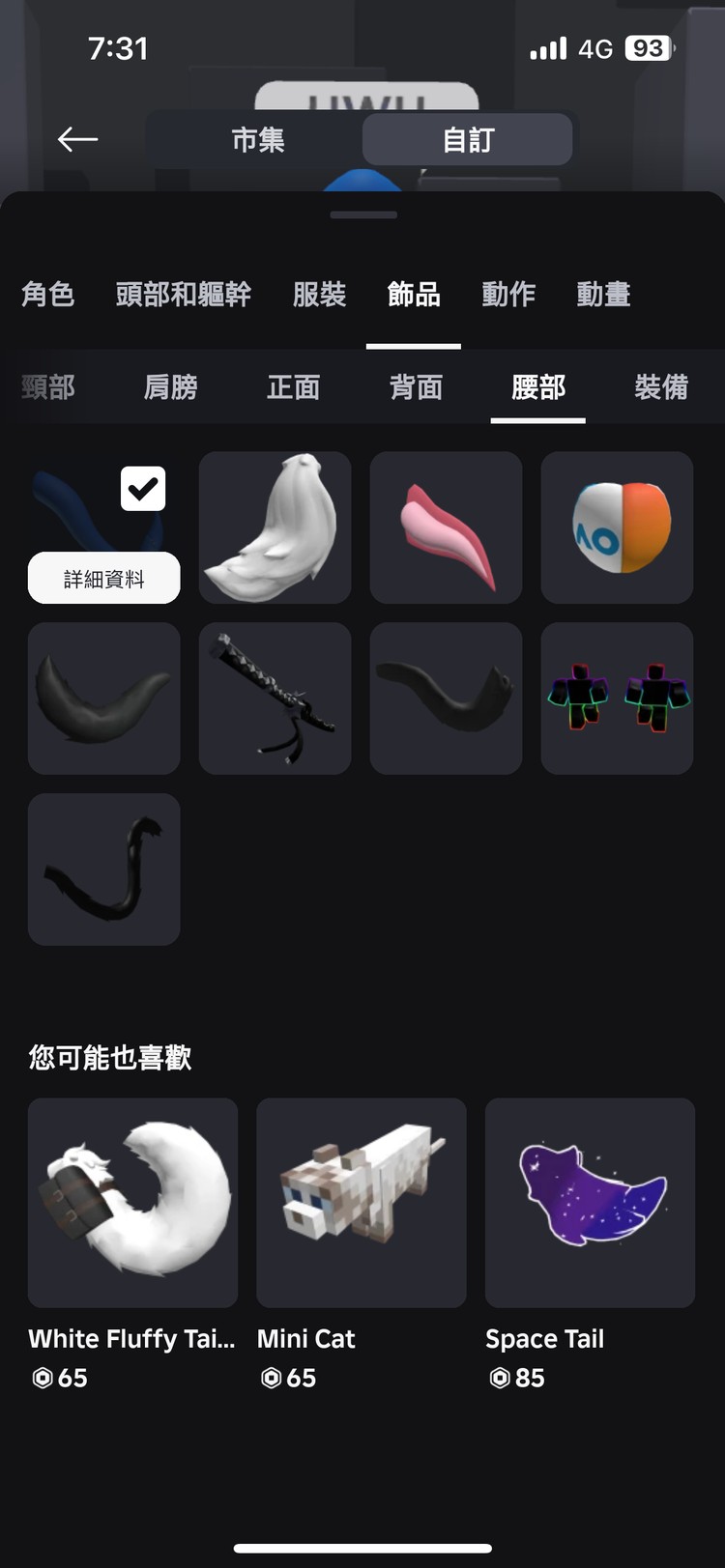Open the White Fluffy Tail recommendation
The width and height of the screenshot is (725, 1568).
(132, 1203)
